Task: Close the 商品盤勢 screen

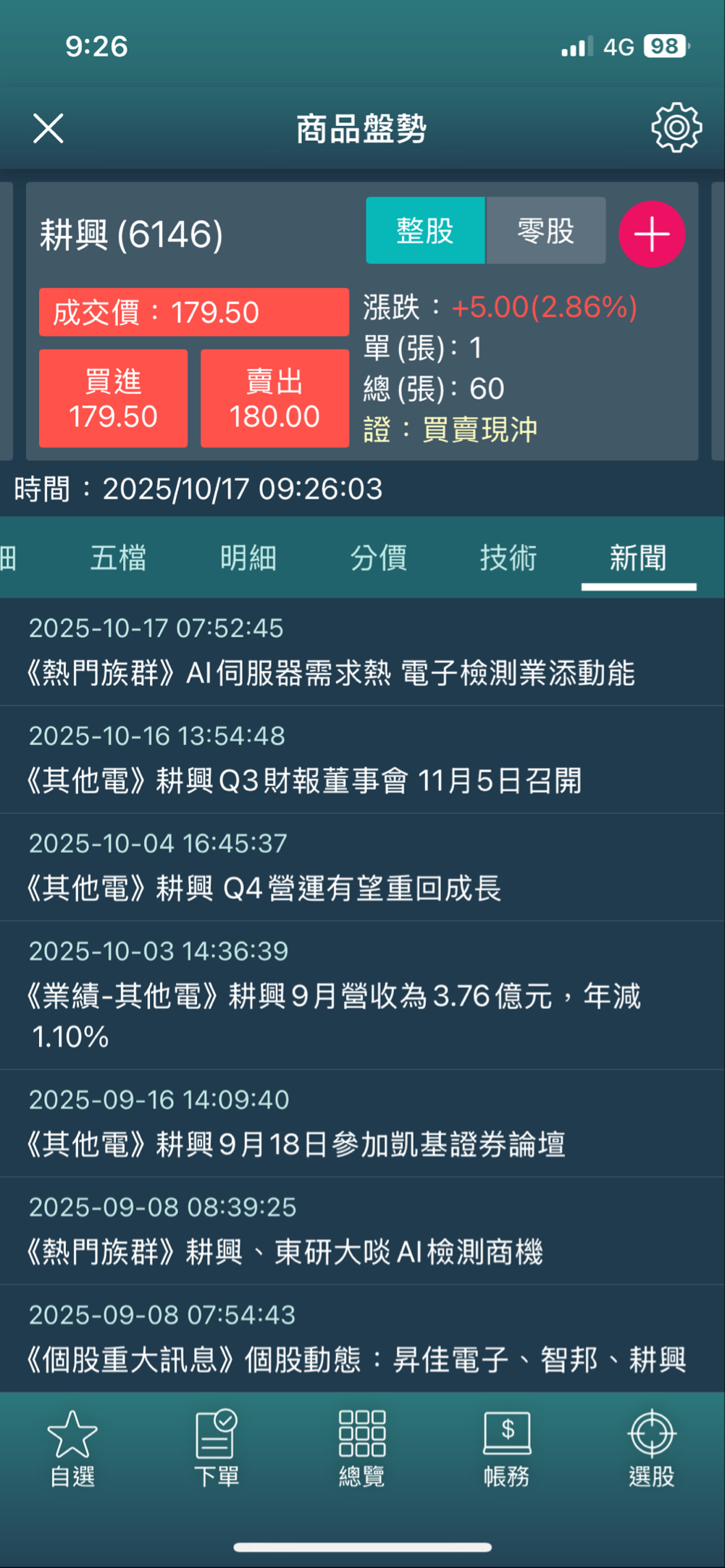Action: (49, 129)
